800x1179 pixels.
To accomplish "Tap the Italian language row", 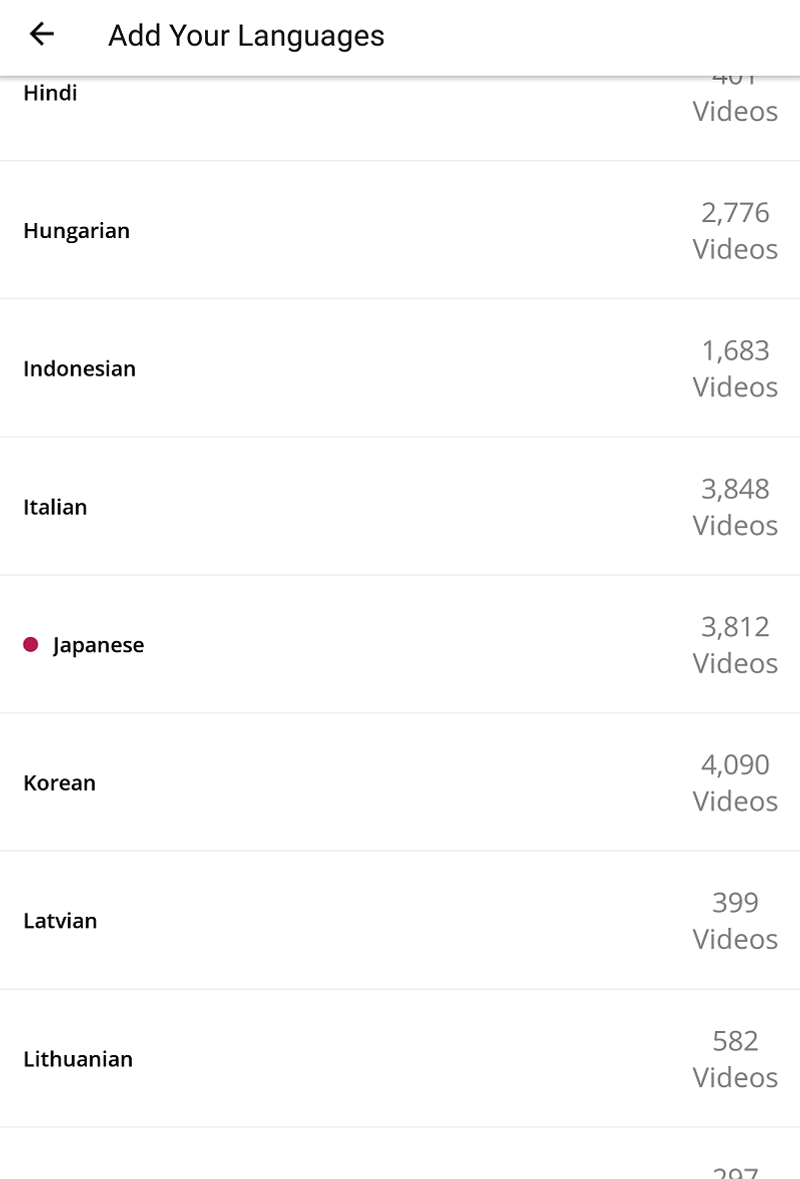I will (x=55, y=507).
